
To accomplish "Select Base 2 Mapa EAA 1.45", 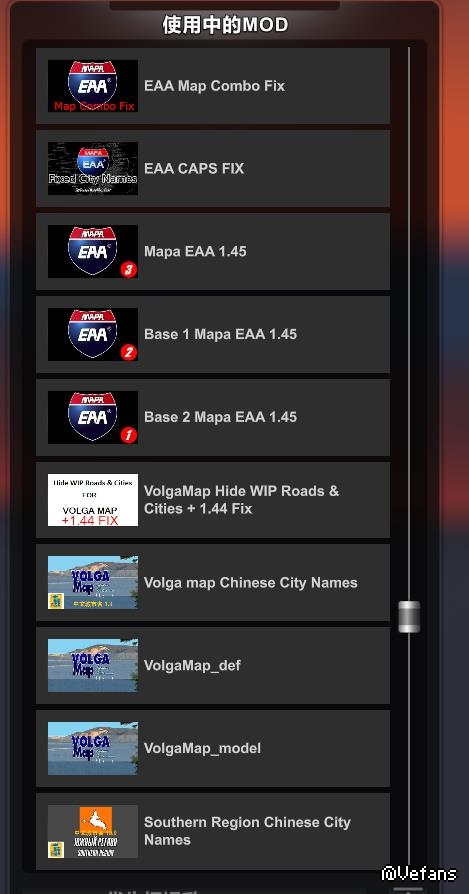I will (x=213, y=417).
